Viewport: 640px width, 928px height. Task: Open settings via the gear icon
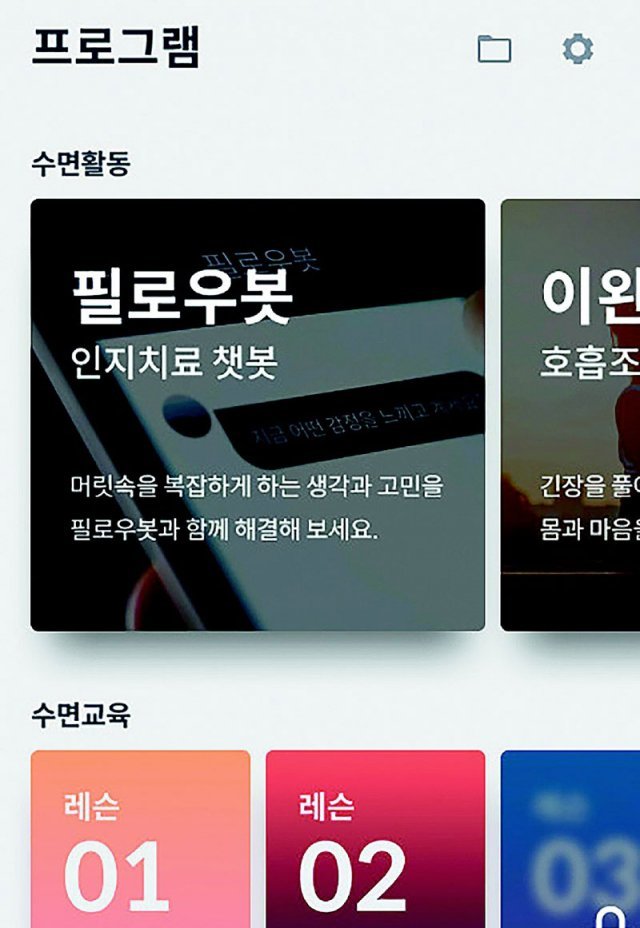(577, 48)
